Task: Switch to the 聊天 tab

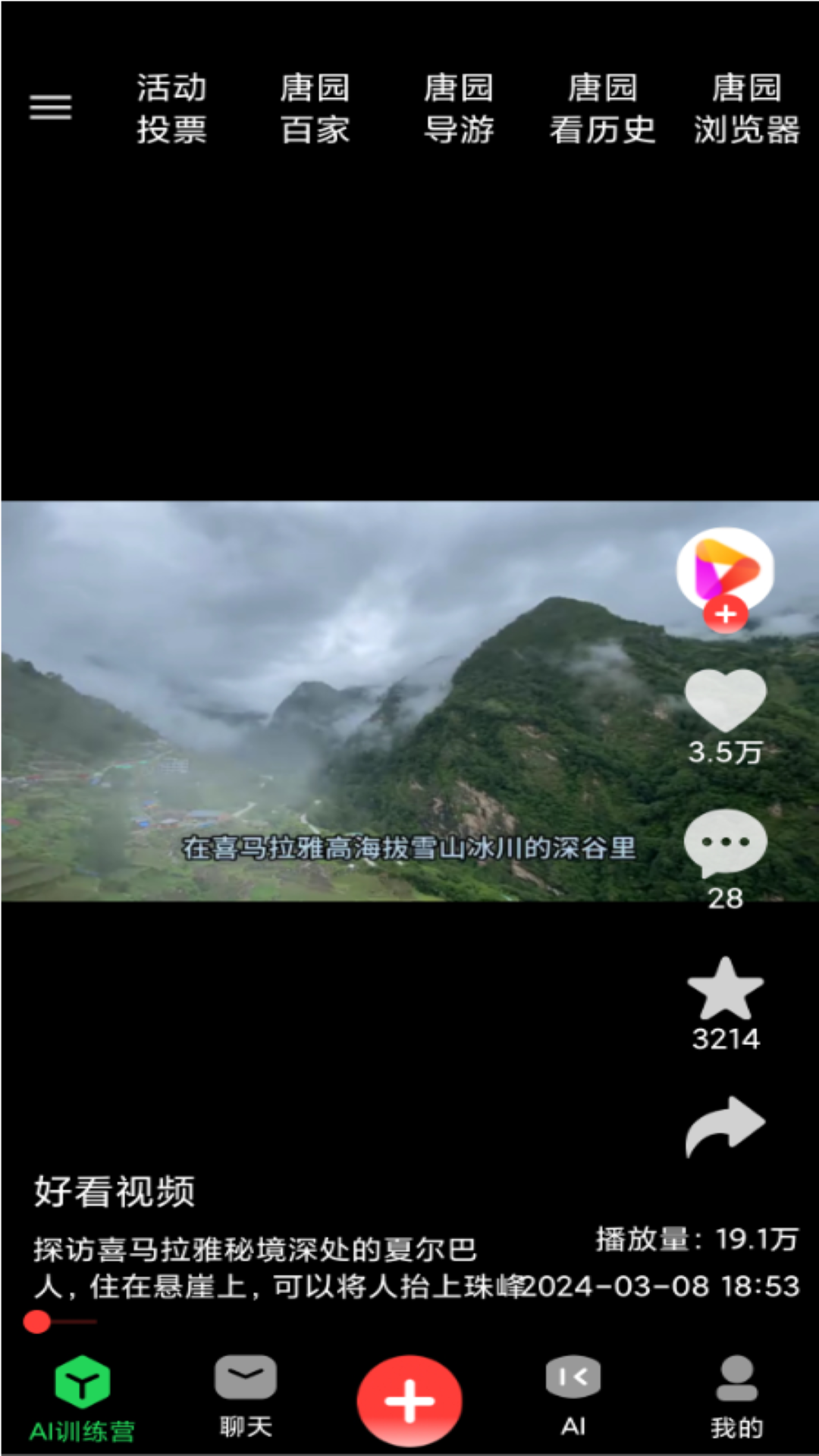Action: point(246,1397)
